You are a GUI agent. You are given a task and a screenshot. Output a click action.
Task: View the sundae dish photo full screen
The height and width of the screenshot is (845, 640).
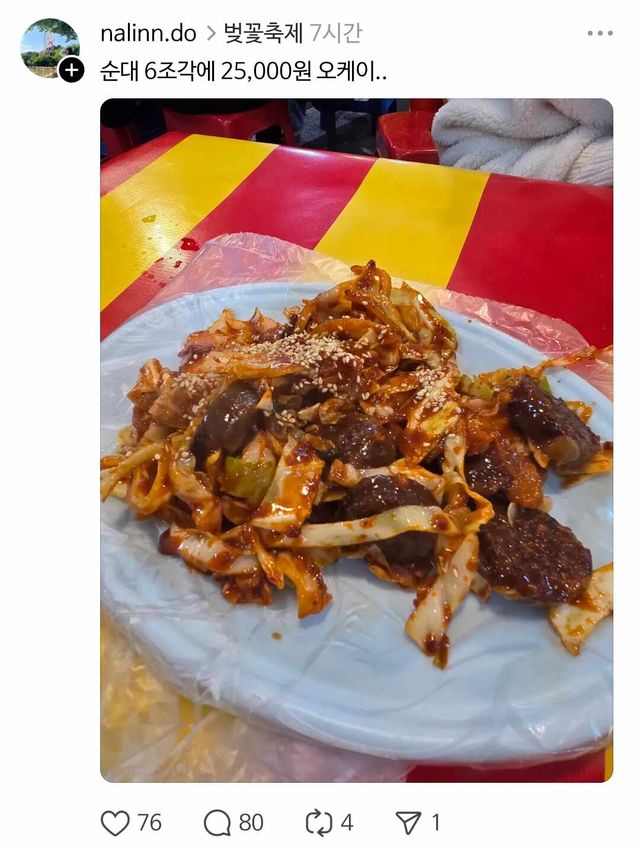click(356, 440)
